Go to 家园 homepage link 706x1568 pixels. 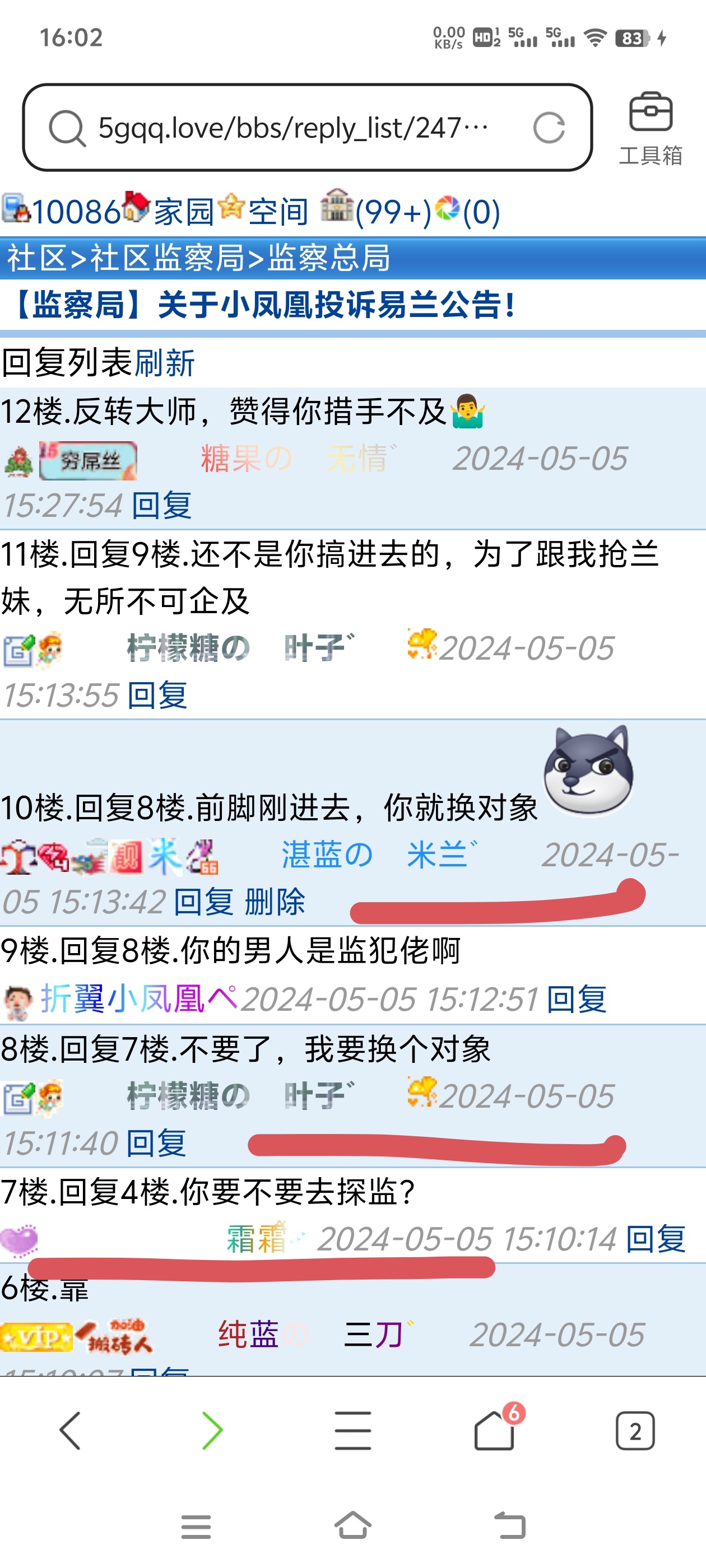click(183, 212)
